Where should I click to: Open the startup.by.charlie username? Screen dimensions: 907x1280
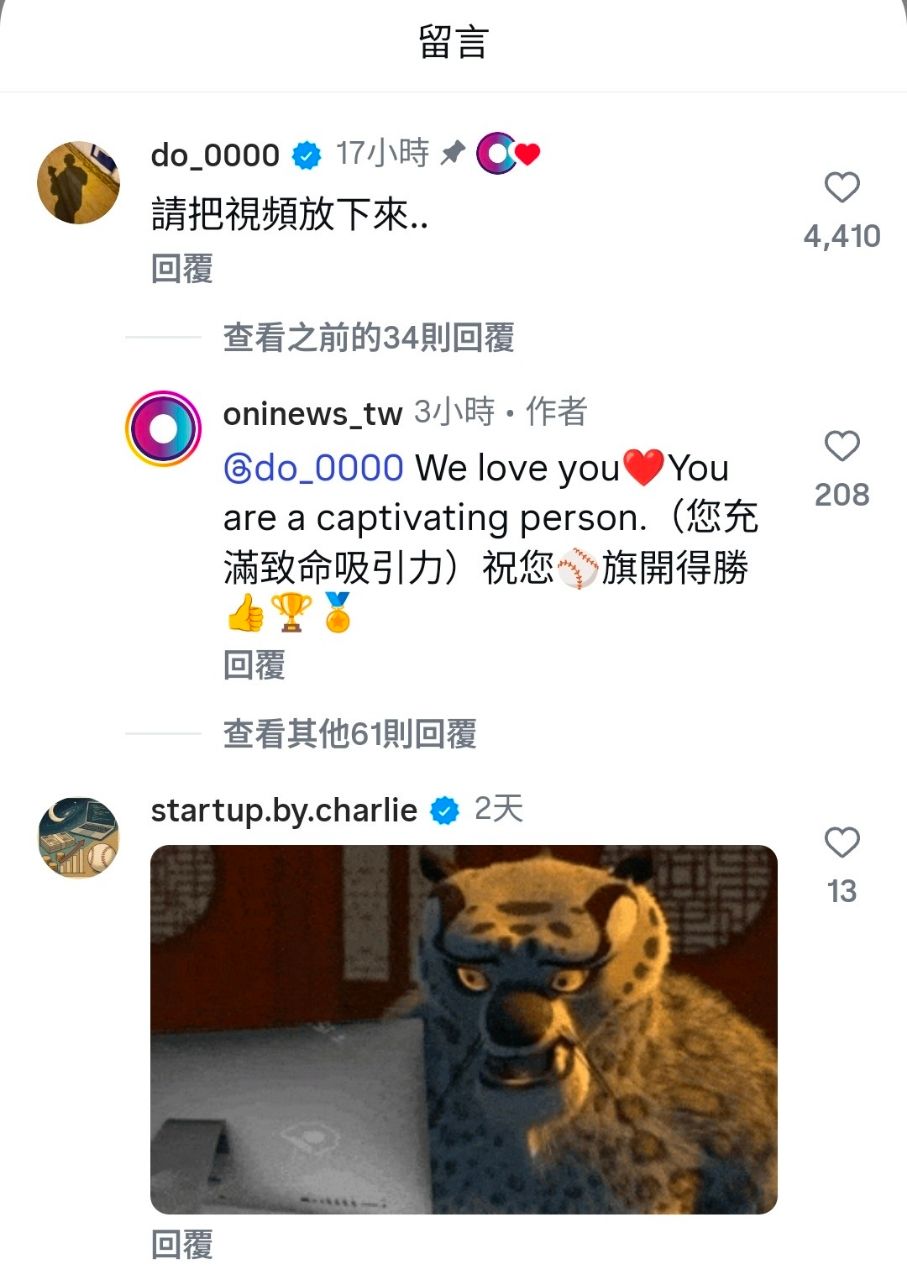pos(283,810)
